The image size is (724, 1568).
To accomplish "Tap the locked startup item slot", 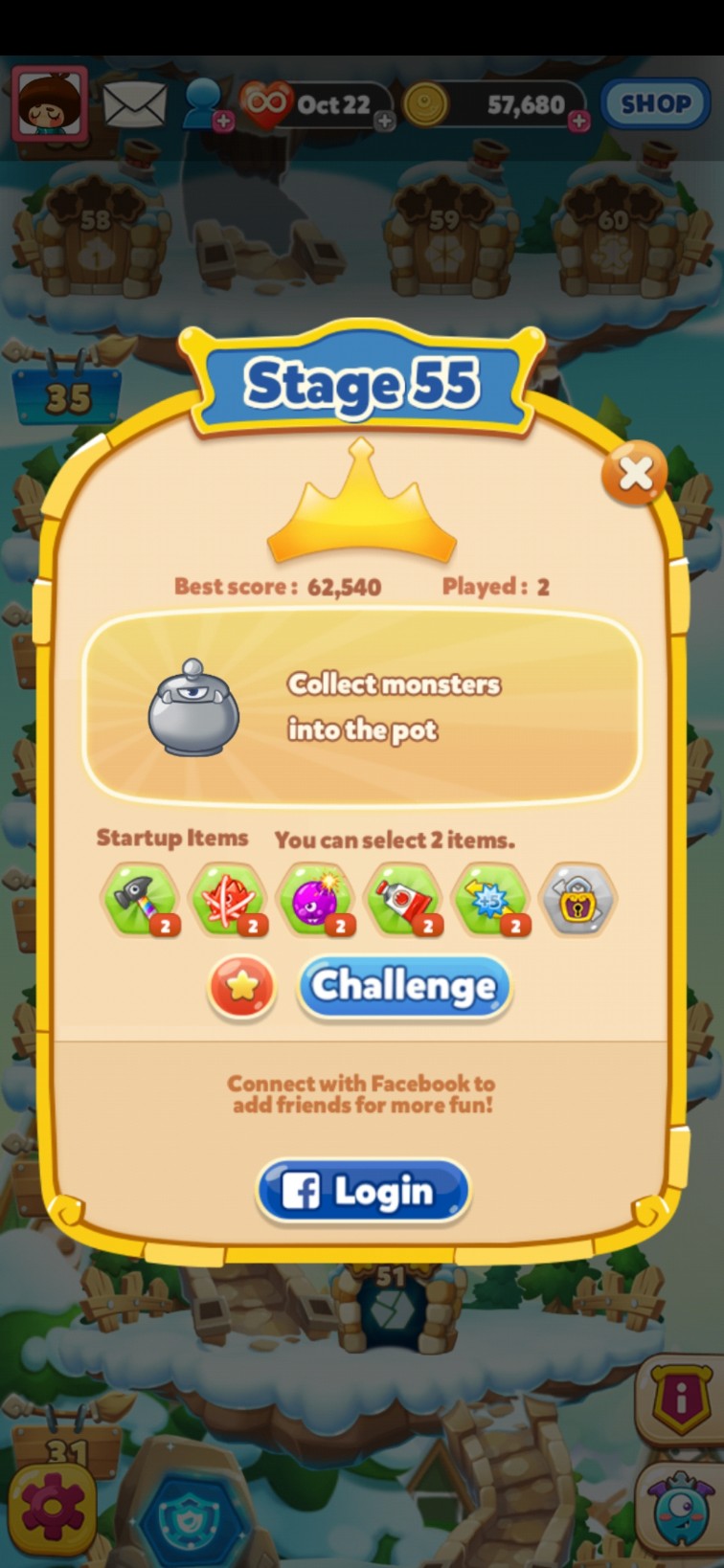I will [x=577, y=898].
